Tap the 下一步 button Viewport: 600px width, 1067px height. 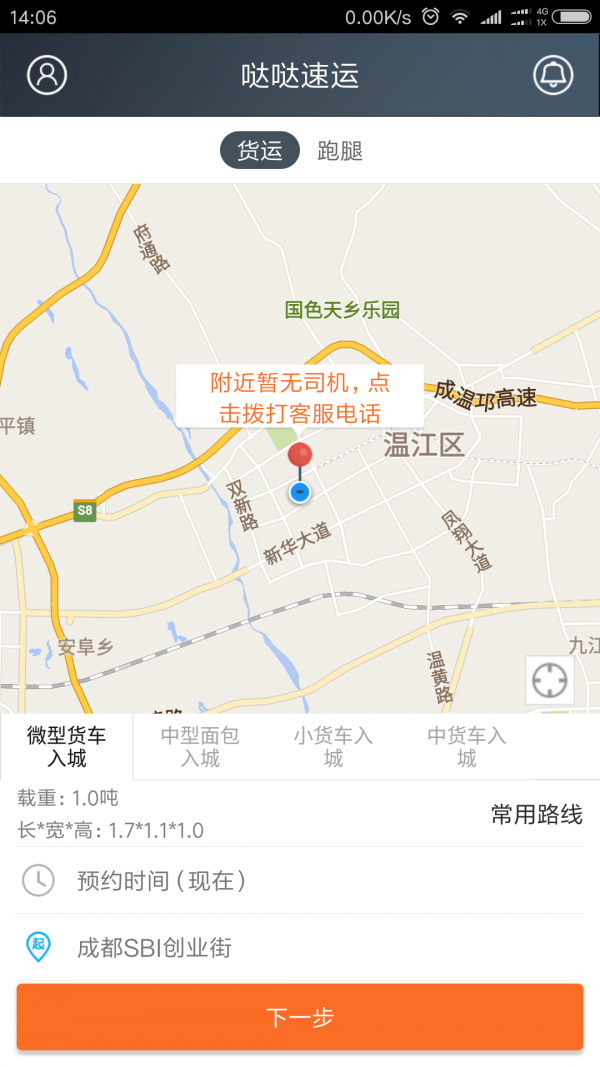[x=300, y=1017]
